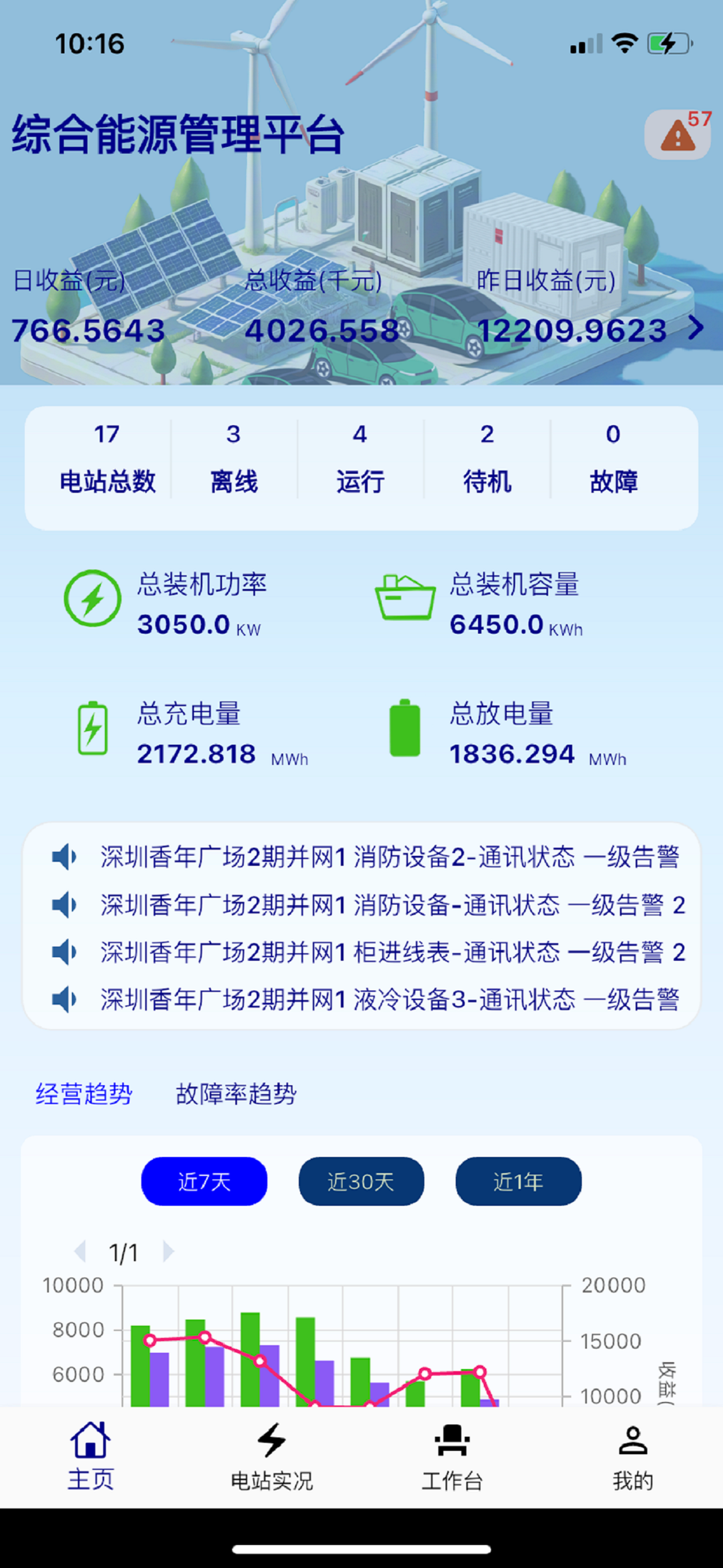This screenshot has height=1568, width=723.
Task: Open the alarm warning icon showing 57
Action: pos(678,133)
